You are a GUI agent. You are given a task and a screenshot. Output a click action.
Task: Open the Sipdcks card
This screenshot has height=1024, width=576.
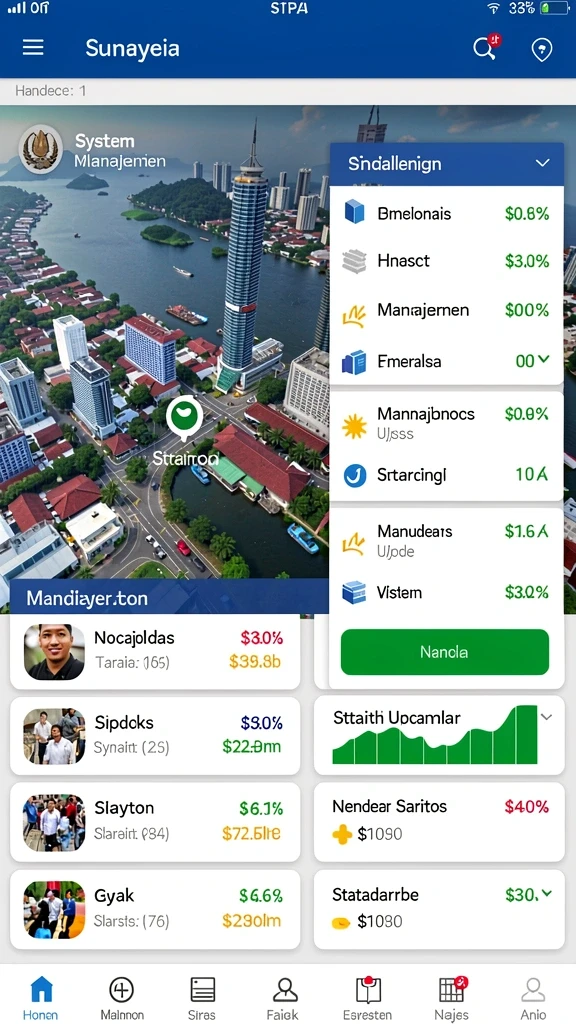155,735
